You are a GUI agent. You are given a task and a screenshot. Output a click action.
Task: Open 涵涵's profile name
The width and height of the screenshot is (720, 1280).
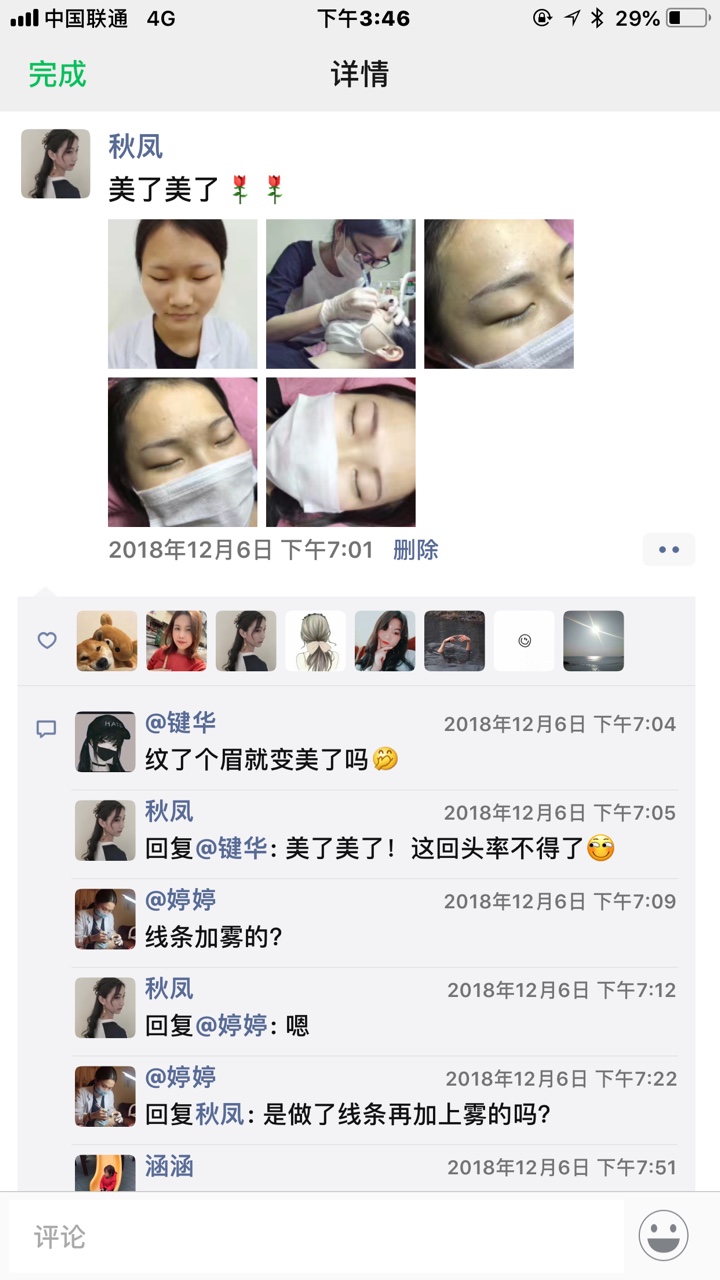(169, 1166)
